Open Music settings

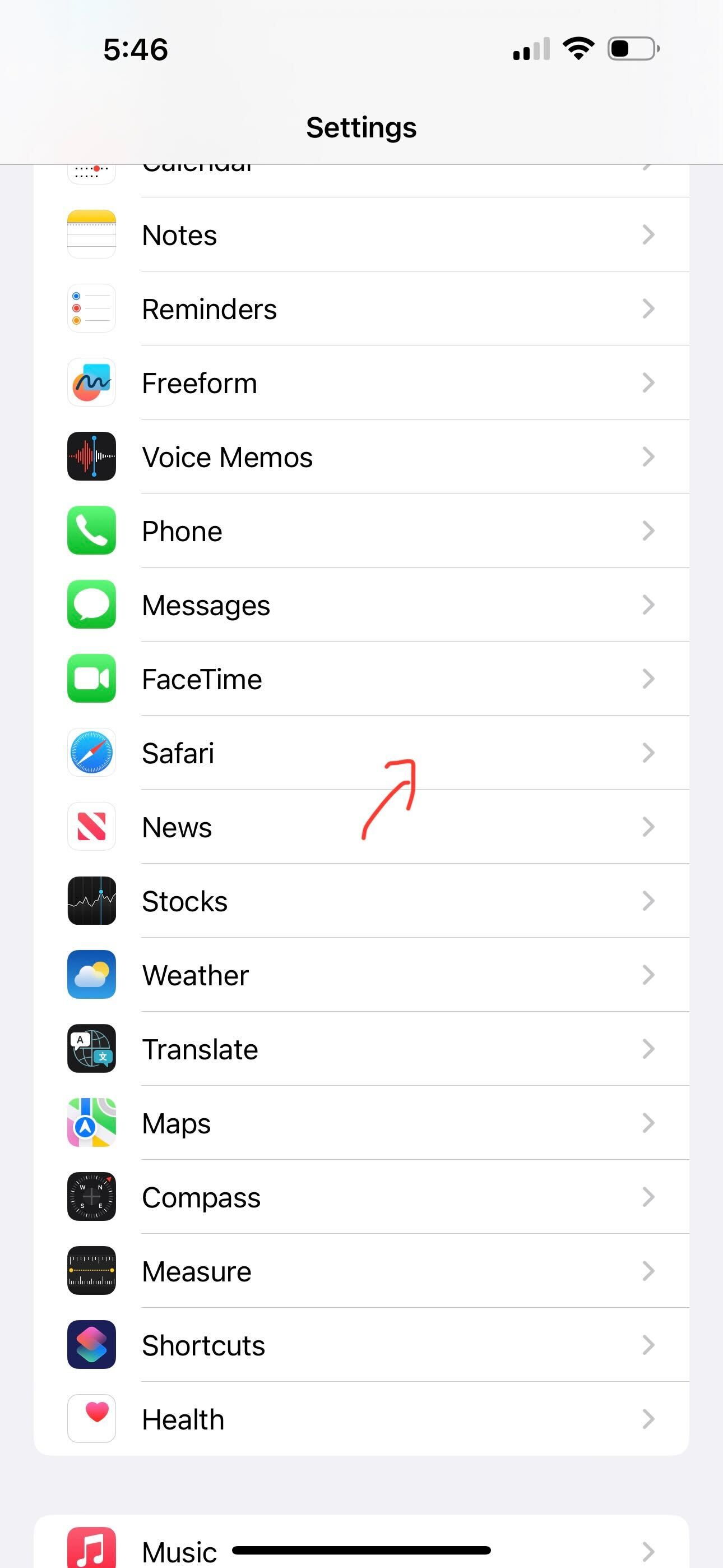(179, 1551)
